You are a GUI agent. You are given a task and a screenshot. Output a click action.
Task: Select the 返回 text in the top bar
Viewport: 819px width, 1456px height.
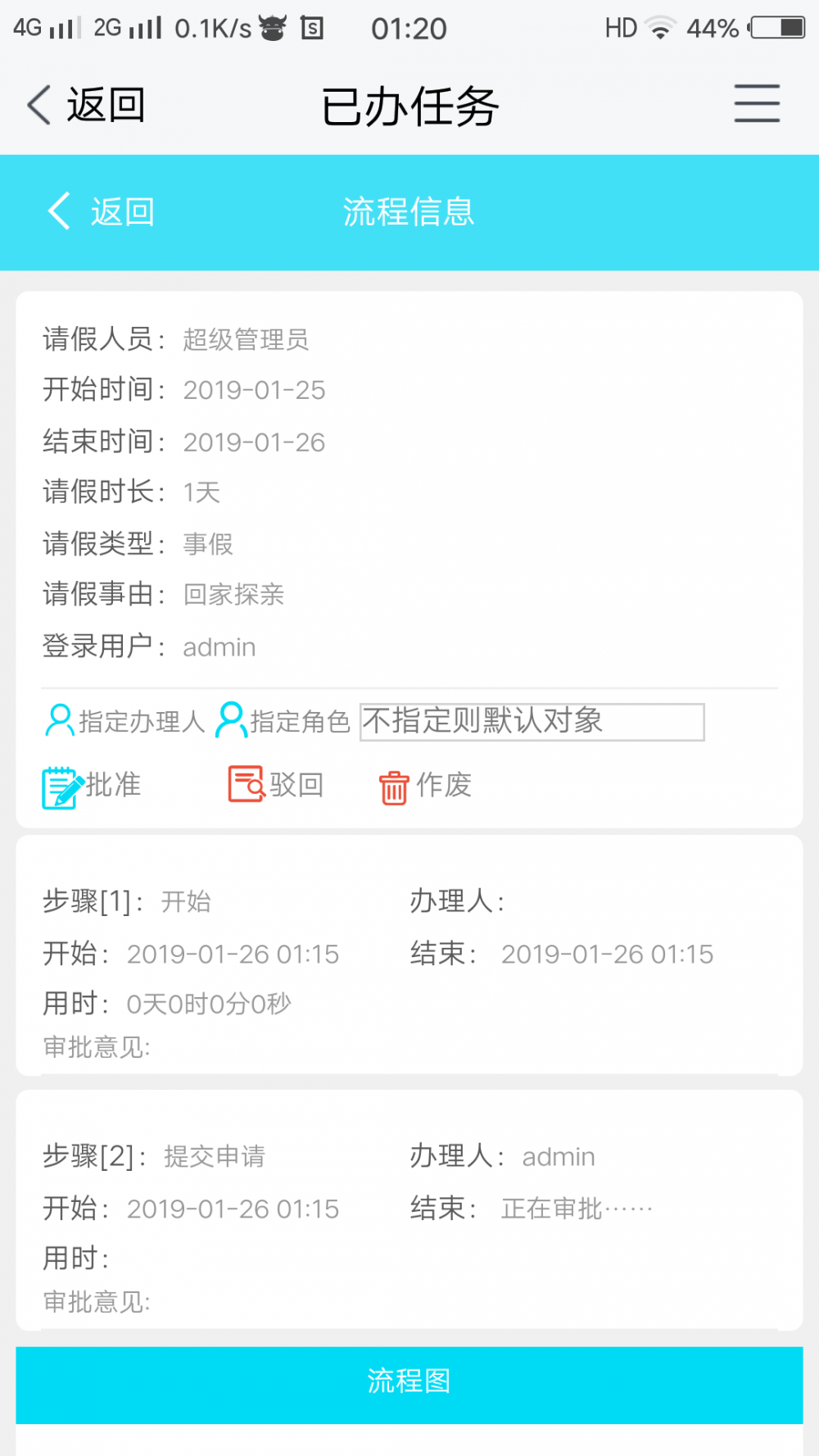[106, 103]
